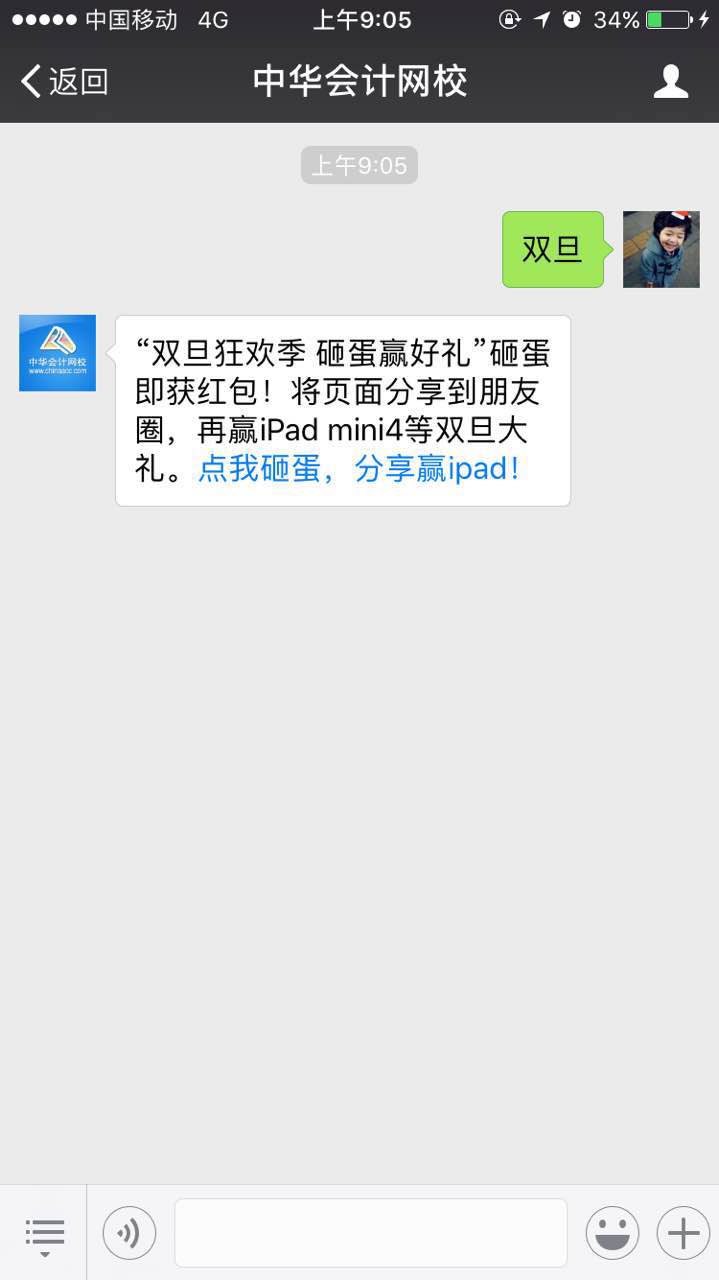Switch to voice message input

click(129, 1233)
